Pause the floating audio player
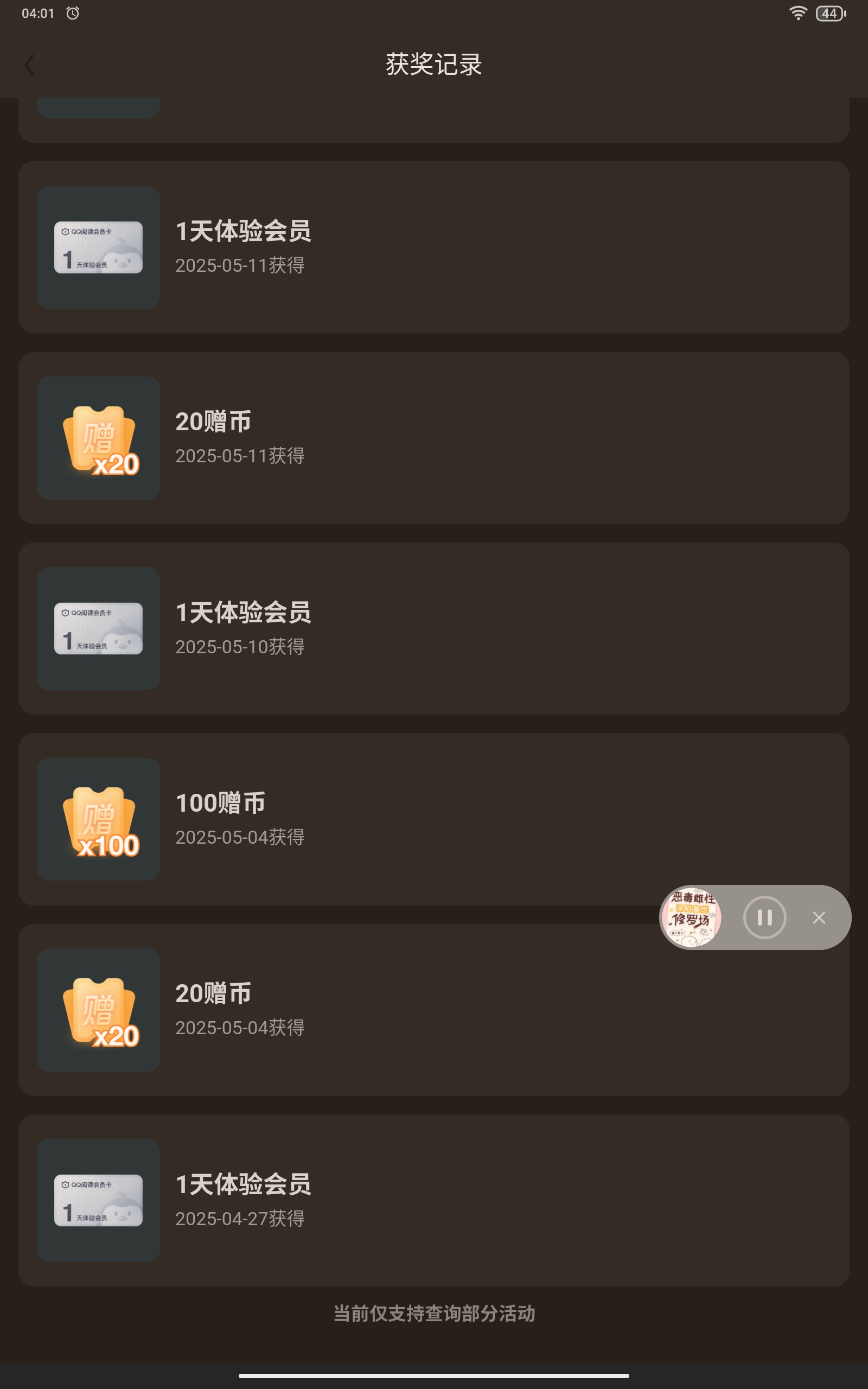This screenshot has width=868, height=1389. 764,917
